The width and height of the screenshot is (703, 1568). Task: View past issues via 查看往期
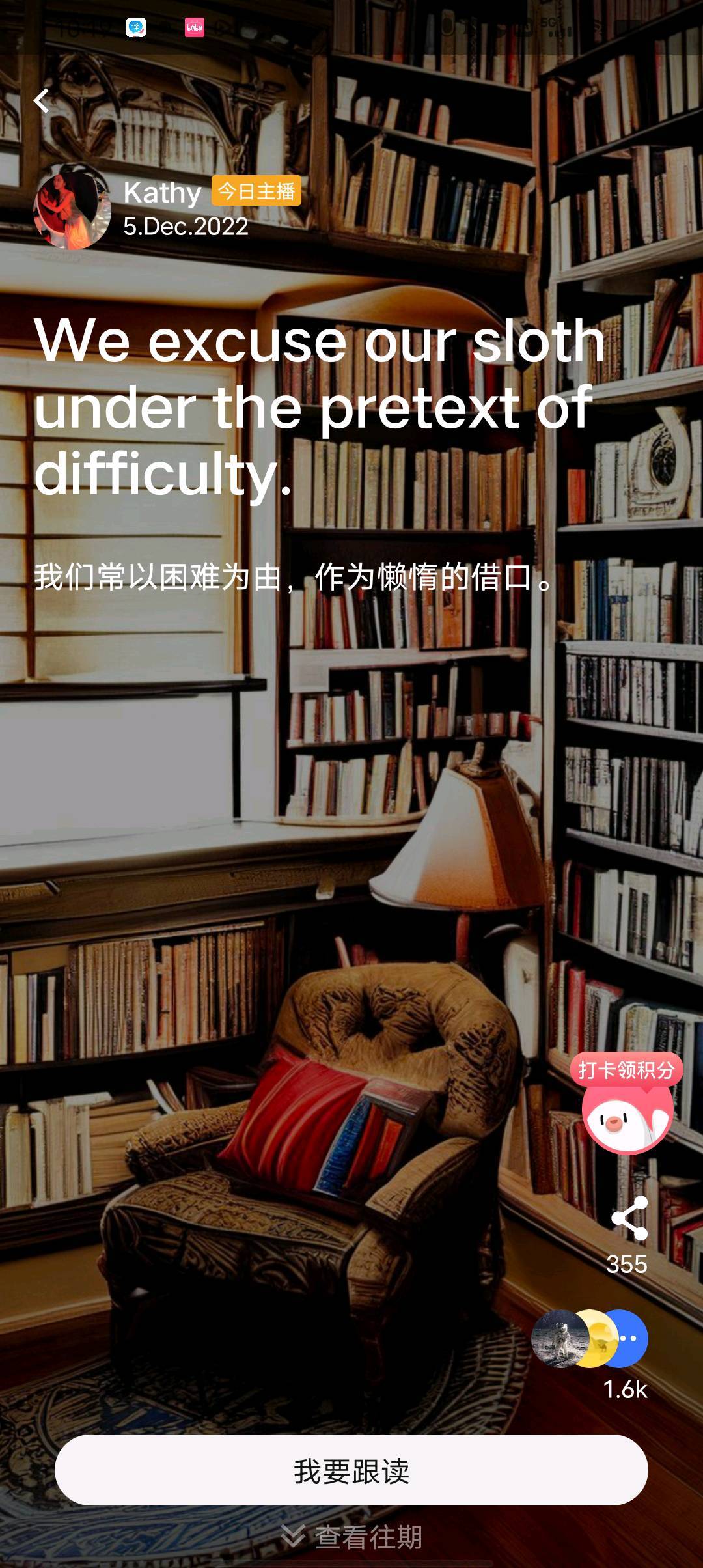[x=353, y=1538]
